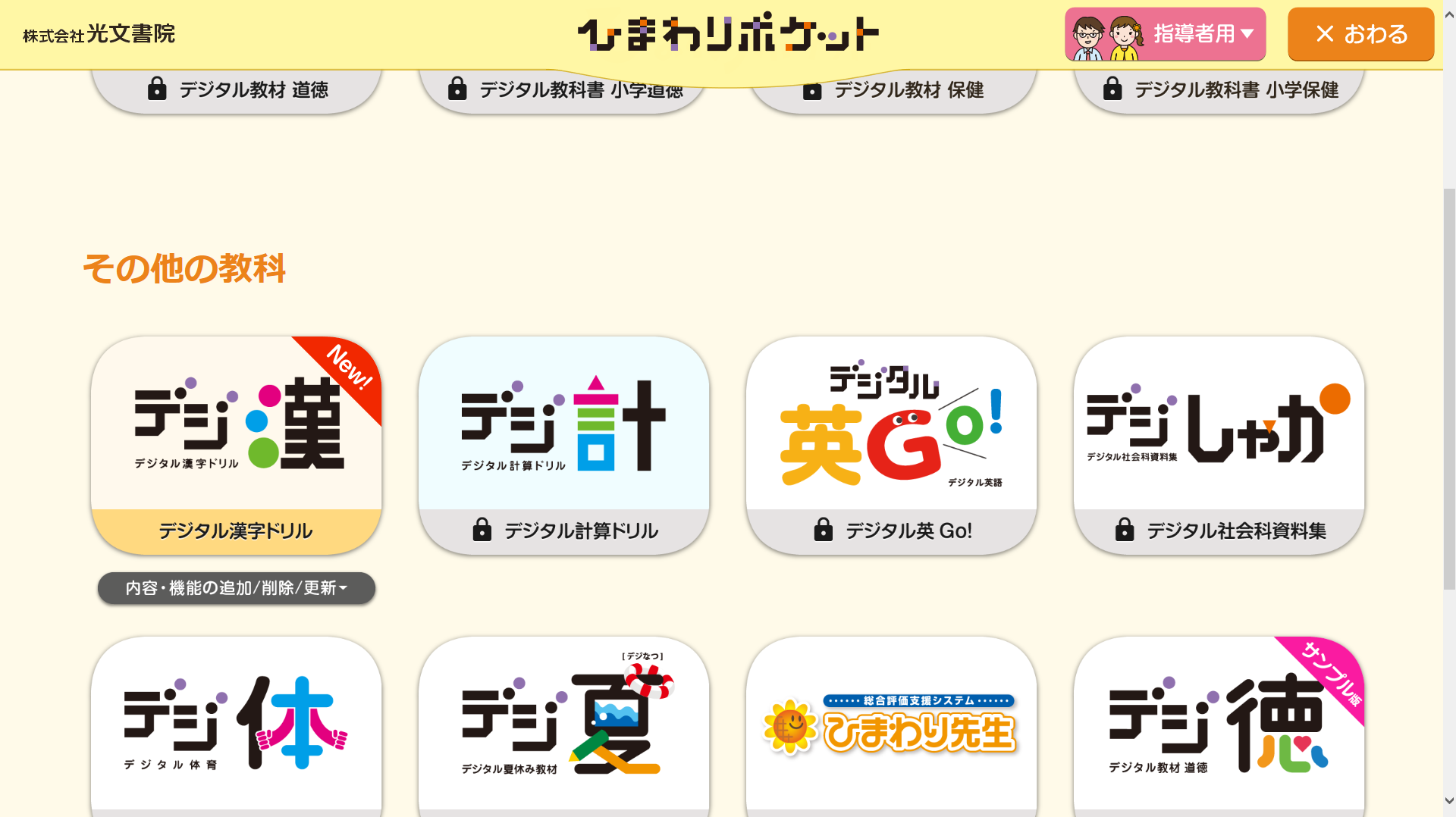Open デジタル漢字ドリル card

click(236, 445)
